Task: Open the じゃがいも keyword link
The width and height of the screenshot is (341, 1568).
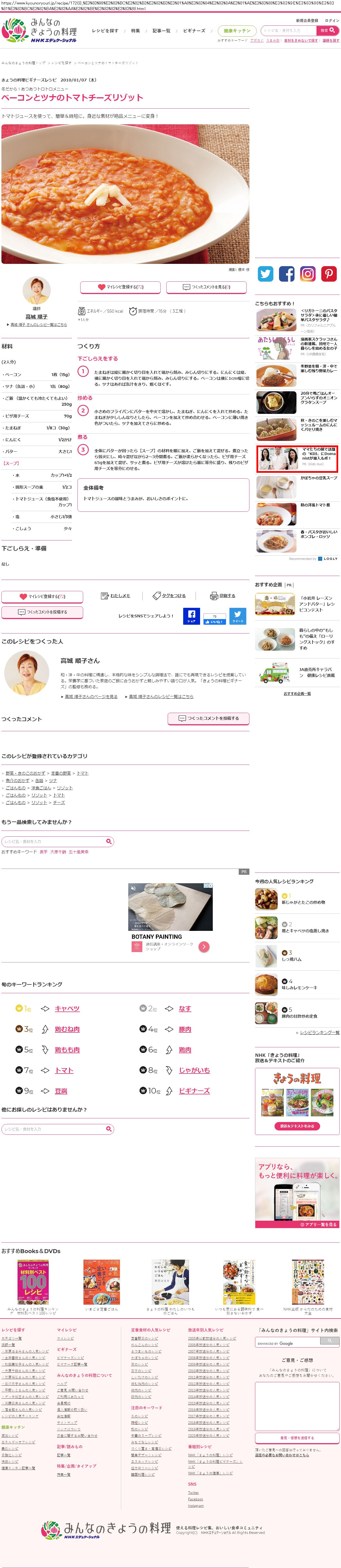Action: [x=194, y=1070]
